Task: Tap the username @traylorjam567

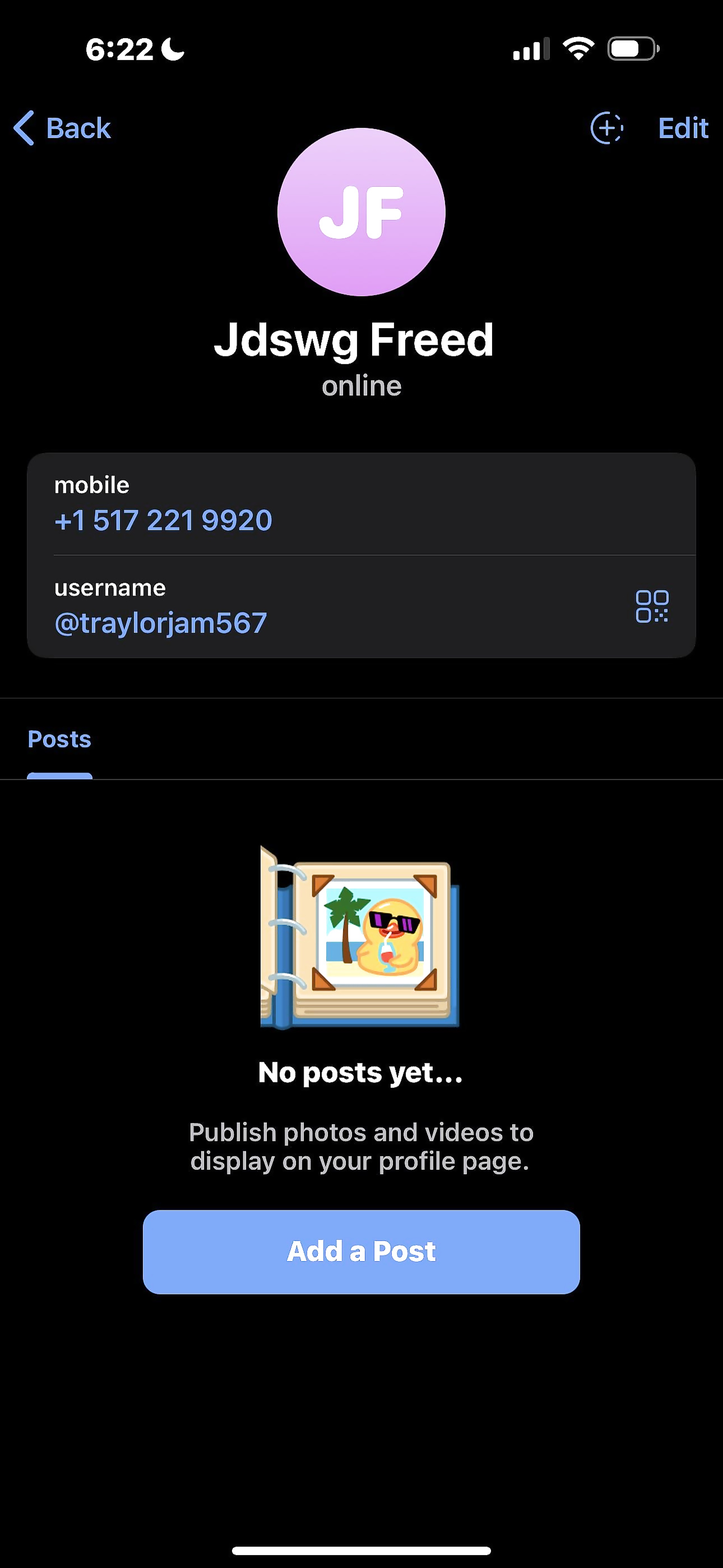Action: click(x=161, y=623)
